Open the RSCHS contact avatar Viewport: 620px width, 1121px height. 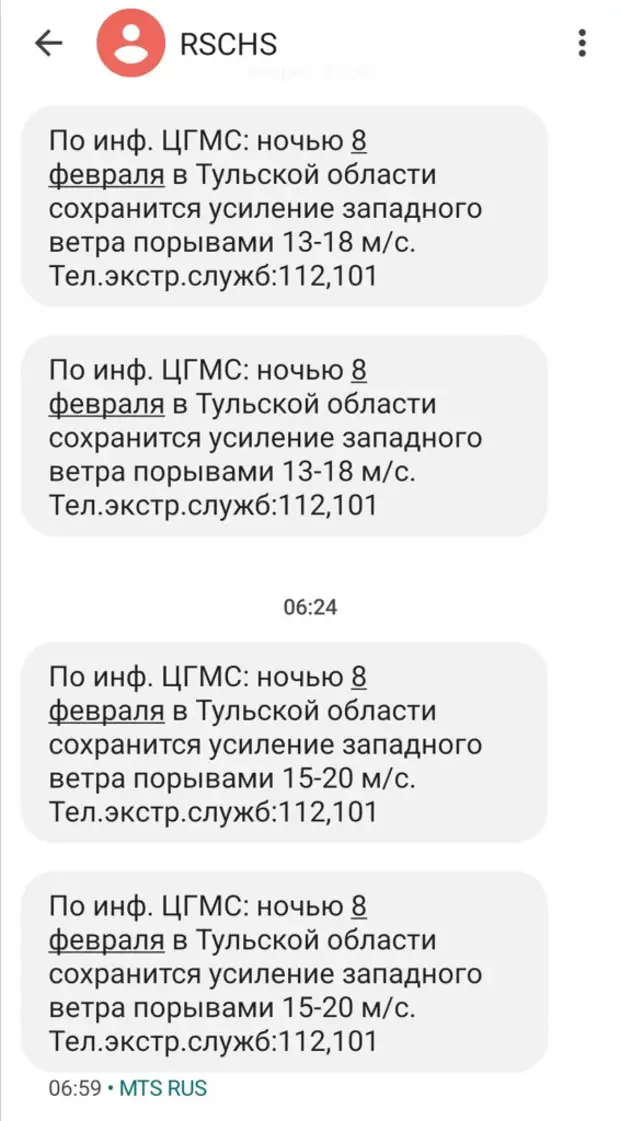point(130,44)
